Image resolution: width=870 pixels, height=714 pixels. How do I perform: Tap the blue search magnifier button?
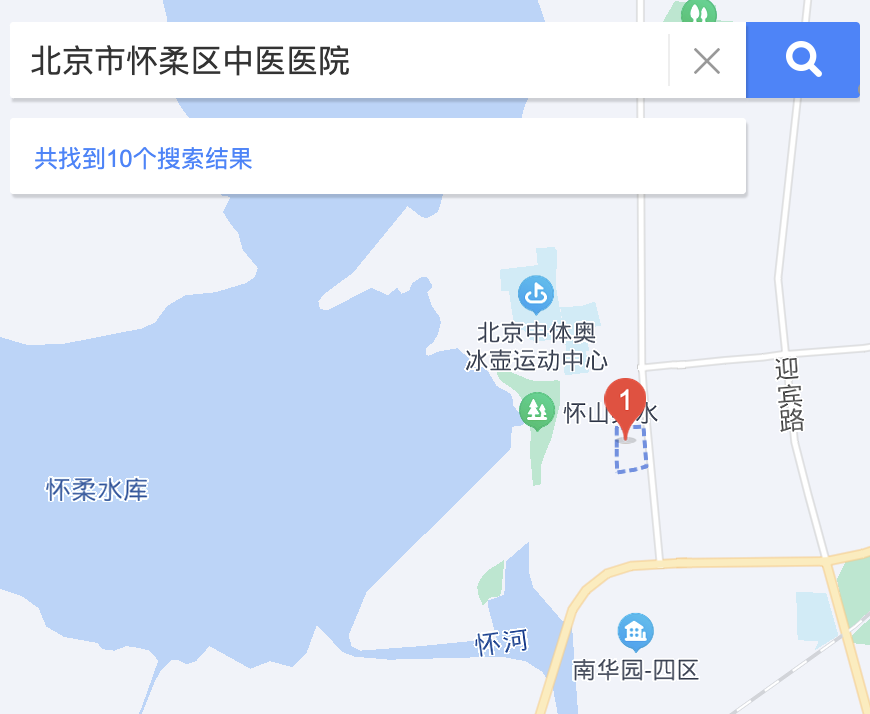tap(803, 61)
